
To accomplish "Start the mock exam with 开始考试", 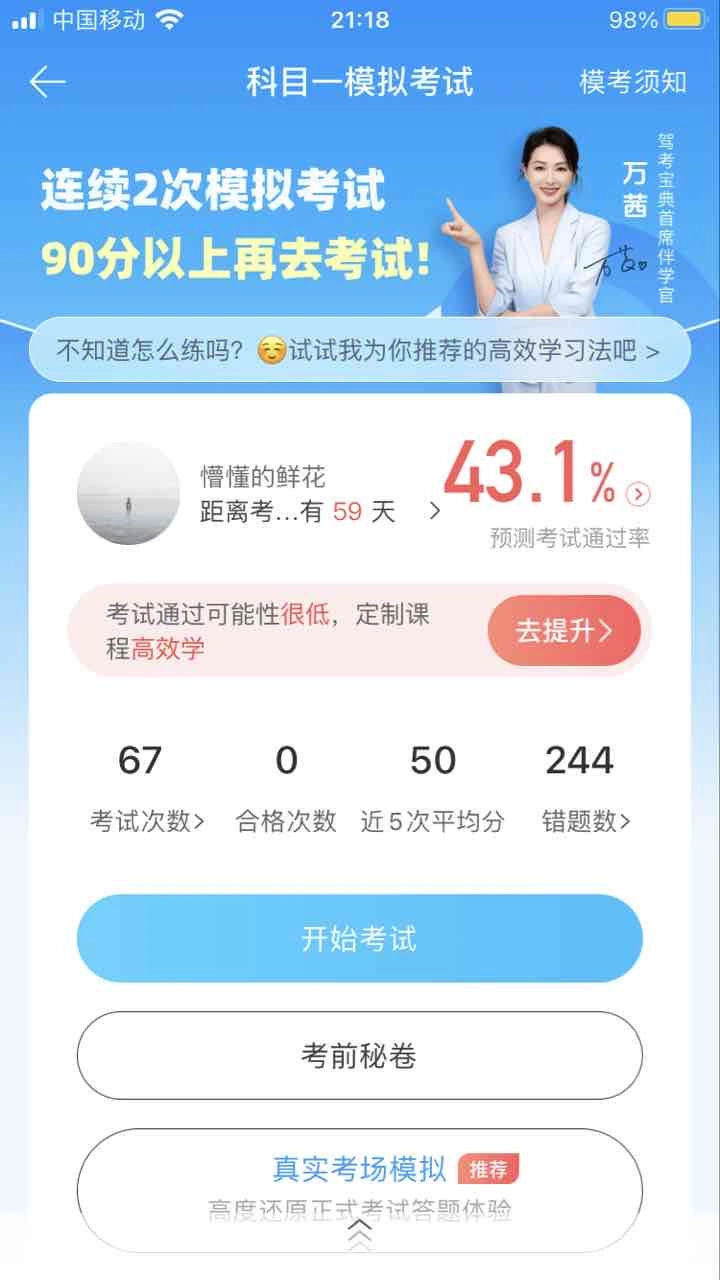I will coord(359,939).
